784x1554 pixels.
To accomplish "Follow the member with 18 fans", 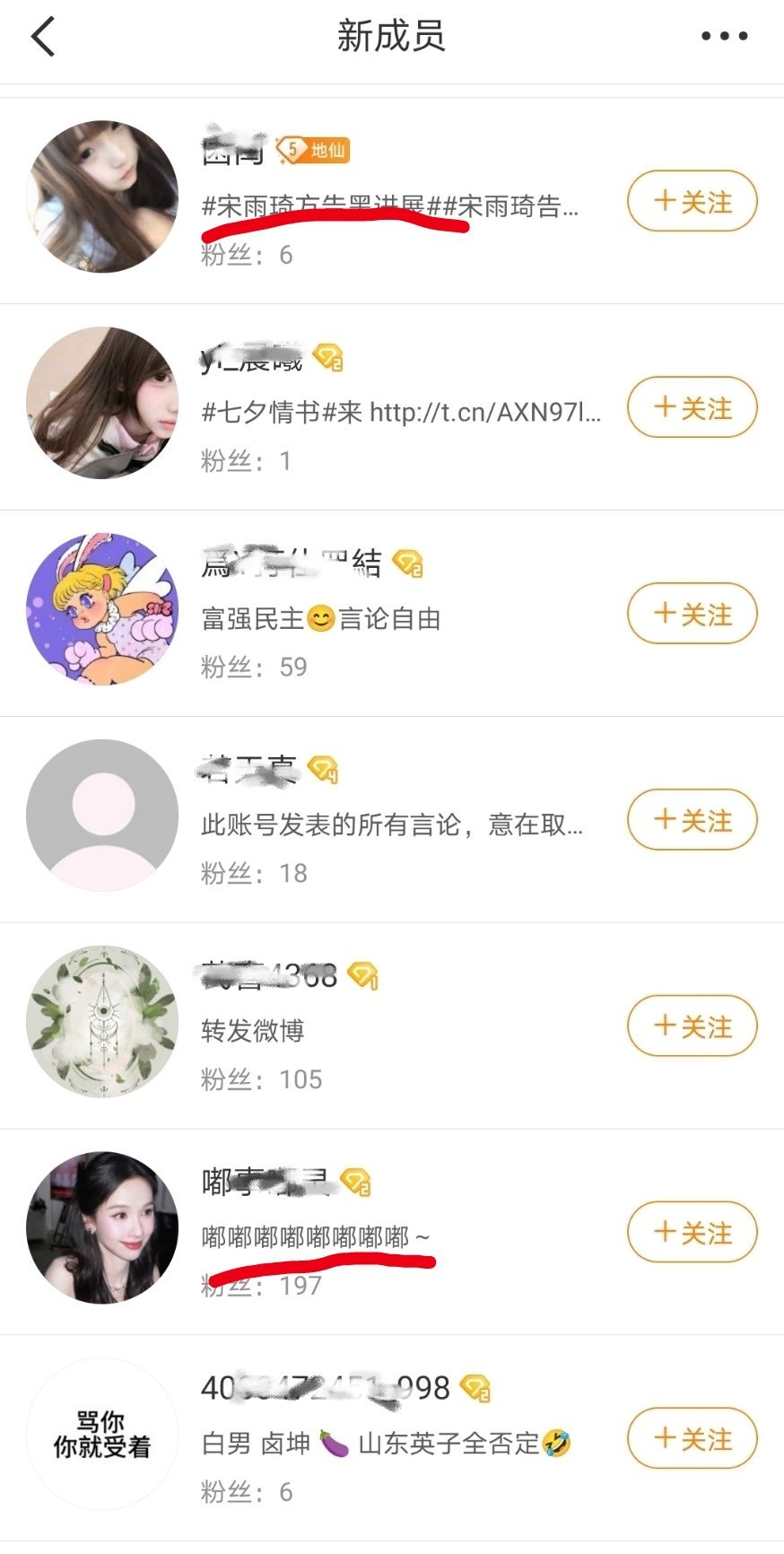I will coord(693,819).
